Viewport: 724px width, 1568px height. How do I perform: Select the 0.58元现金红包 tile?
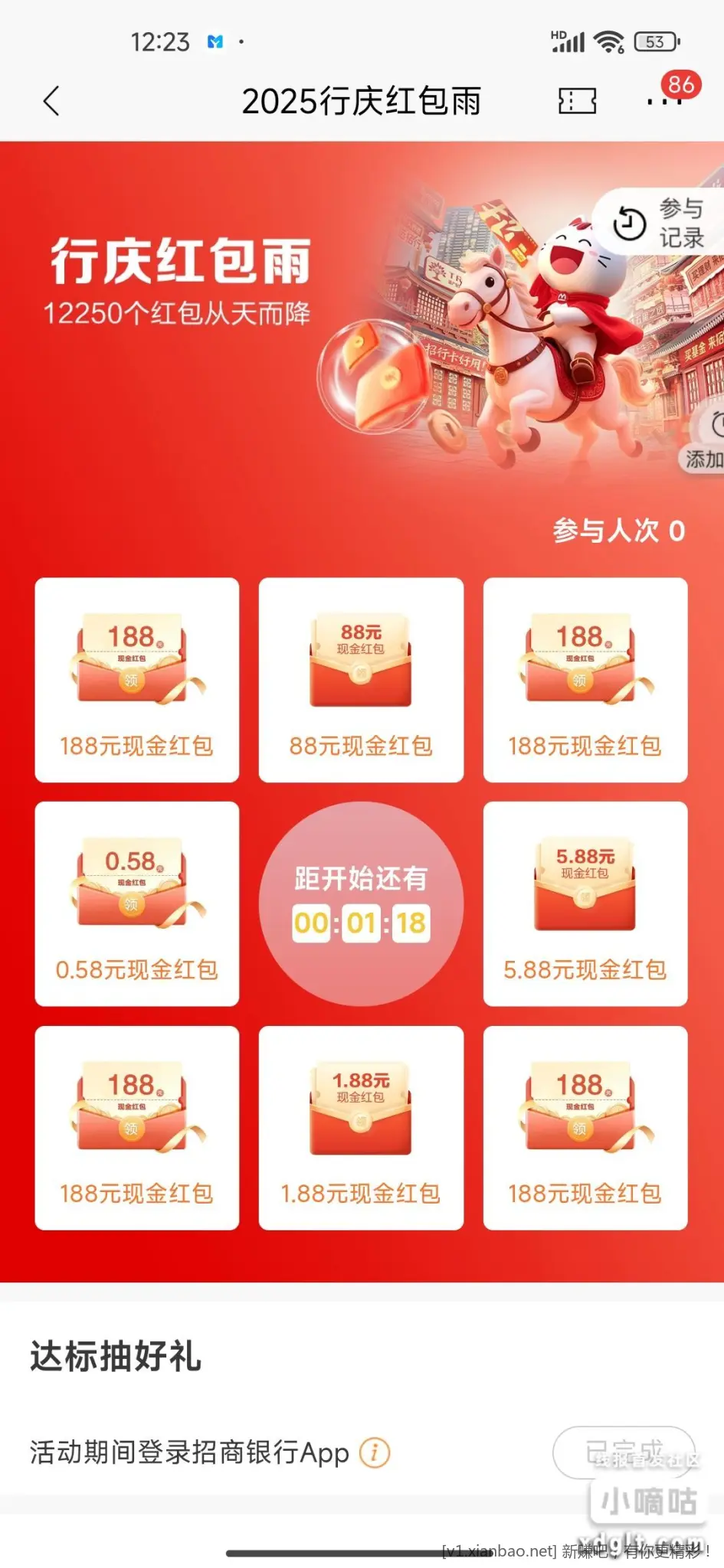point(137,903)
